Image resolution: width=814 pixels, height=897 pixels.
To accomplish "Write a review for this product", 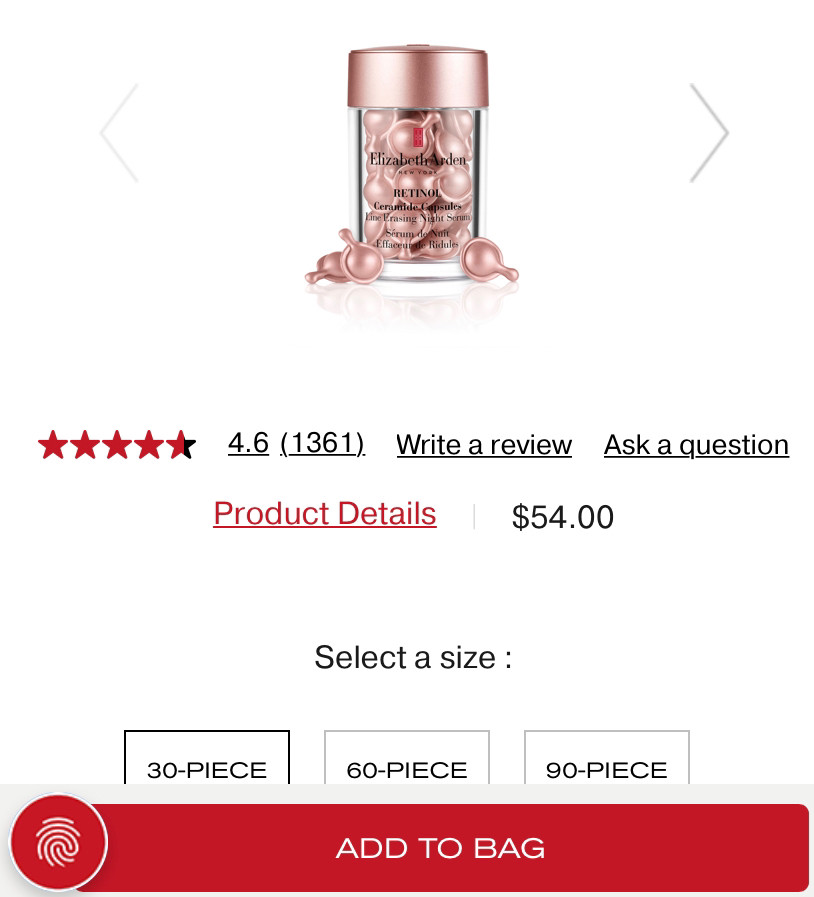I will click(x=484, y=445).
